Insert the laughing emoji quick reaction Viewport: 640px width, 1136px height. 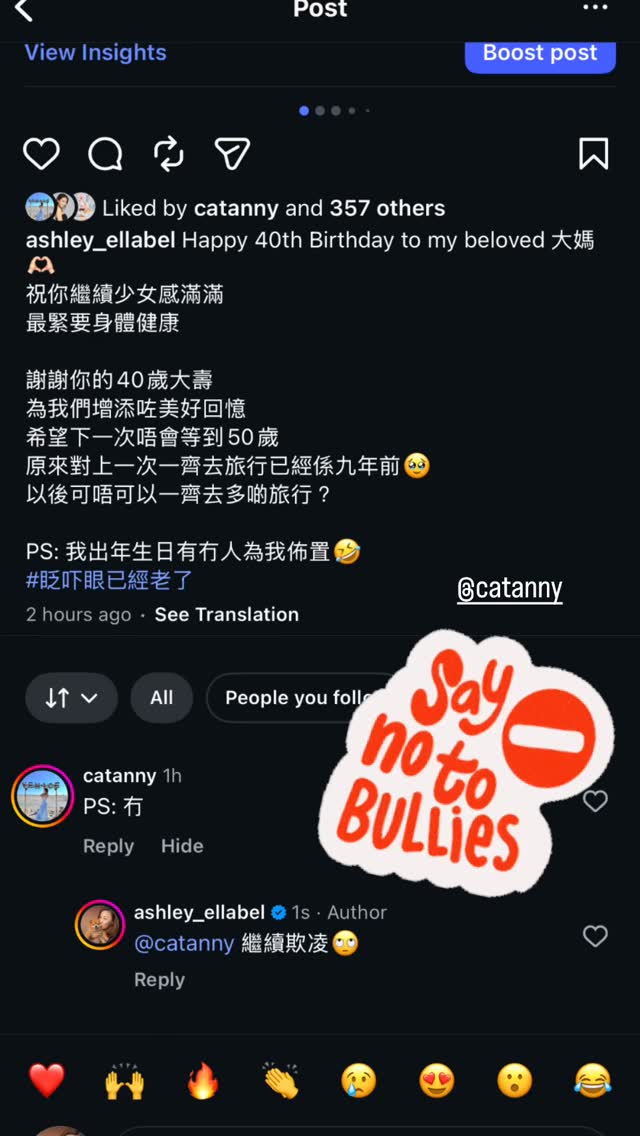coord(592,1081)
